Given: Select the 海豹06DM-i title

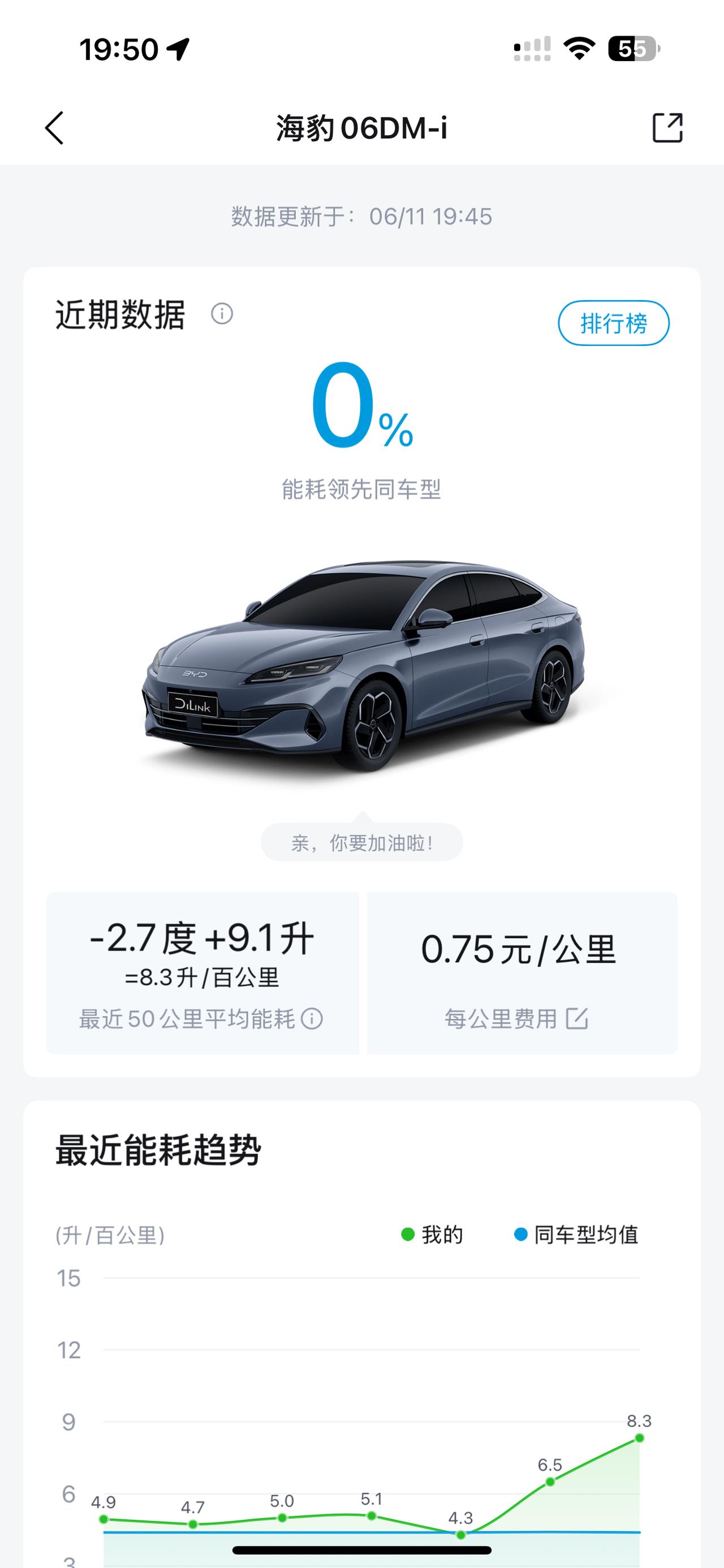Looking at the screenshot, I should pyautogui.click(x=361, y=127).
